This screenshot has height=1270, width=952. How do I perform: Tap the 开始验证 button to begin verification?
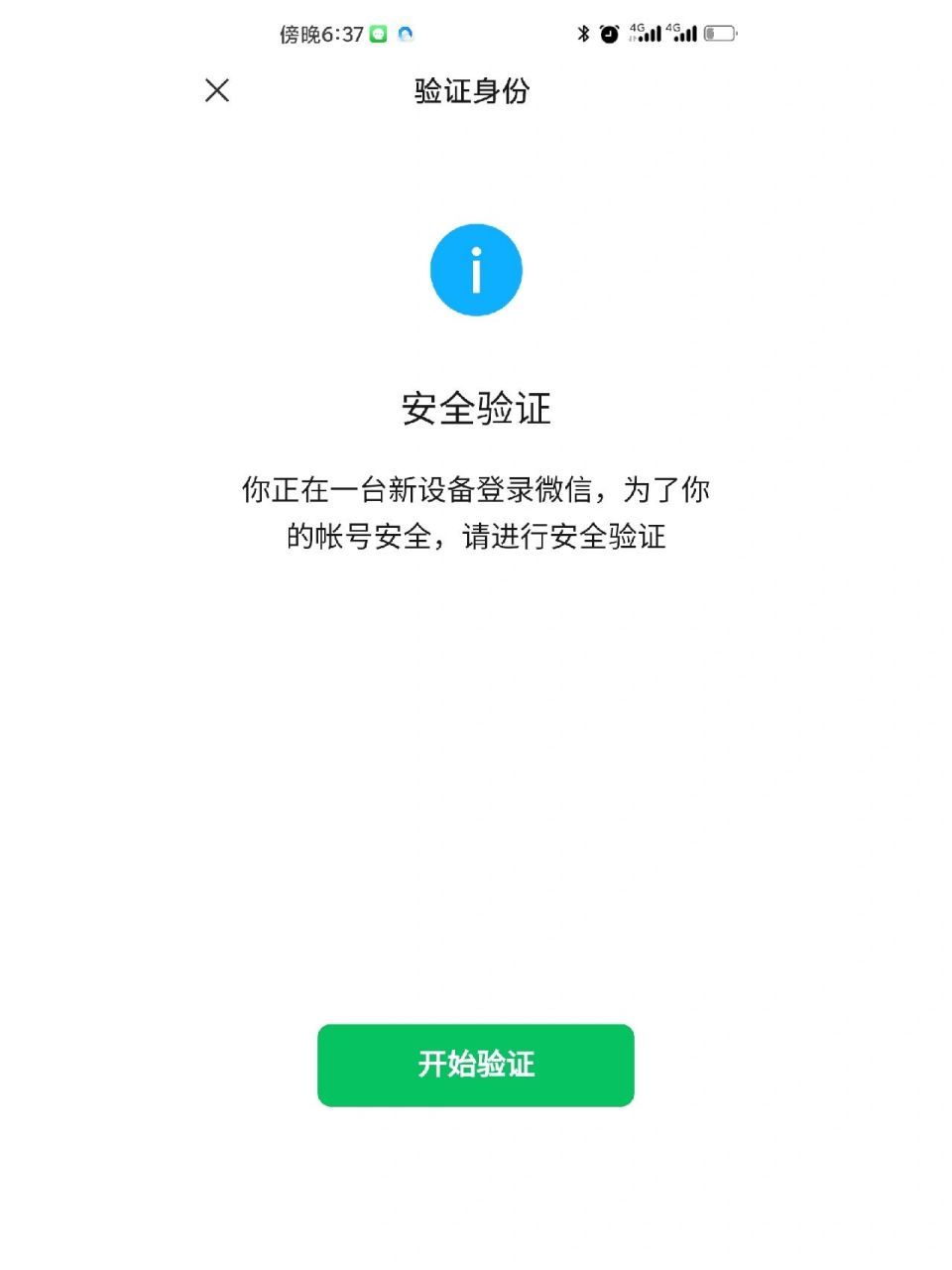476,1065
